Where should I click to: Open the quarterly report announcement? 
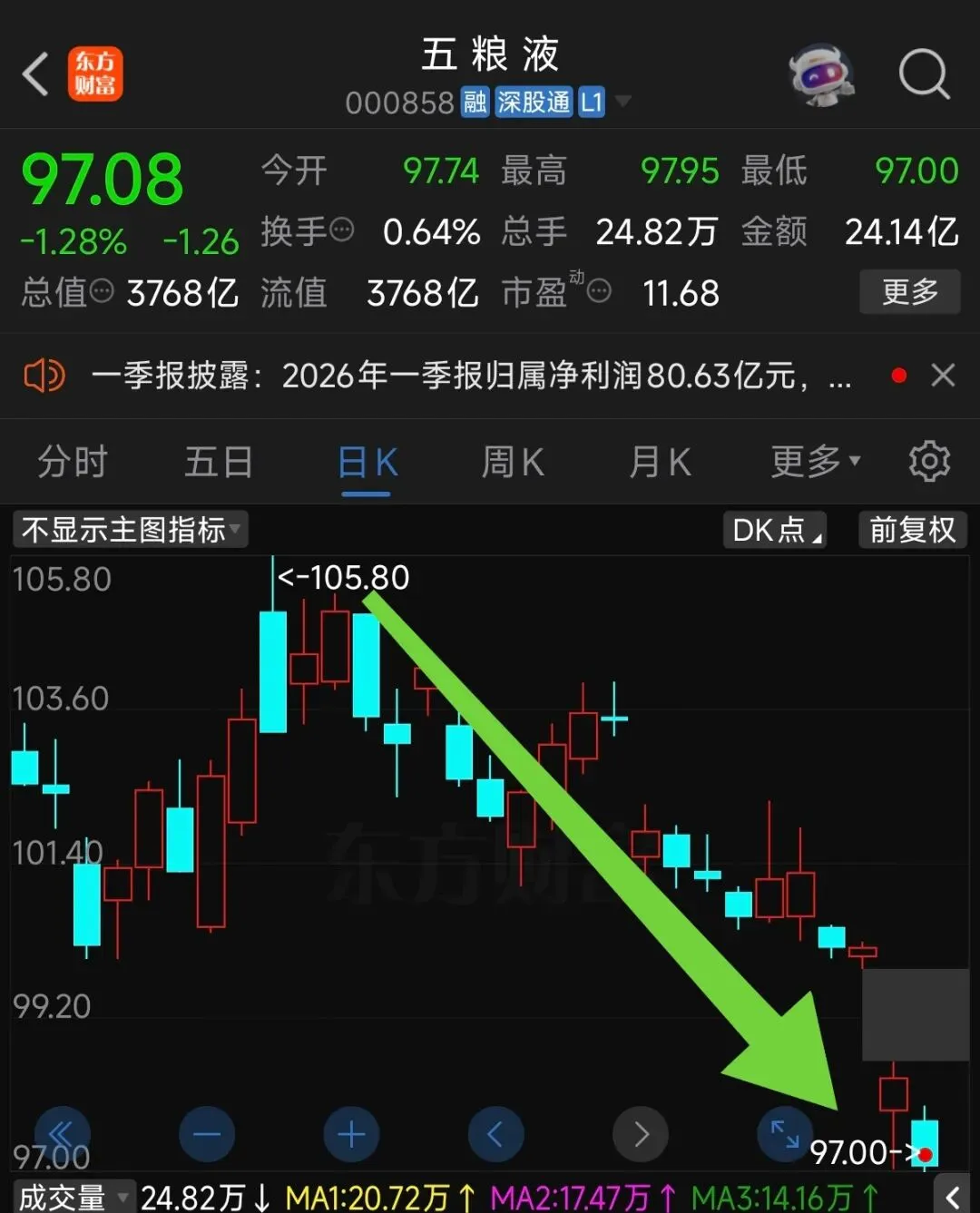click(x=472, y=375)
